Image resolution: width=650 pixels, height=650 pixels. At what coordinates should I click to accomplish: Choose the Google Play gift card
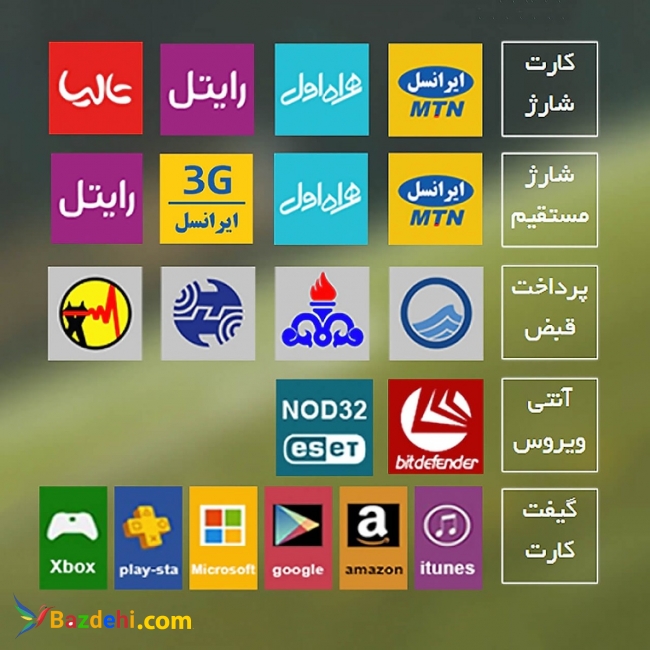click(298, 537)
